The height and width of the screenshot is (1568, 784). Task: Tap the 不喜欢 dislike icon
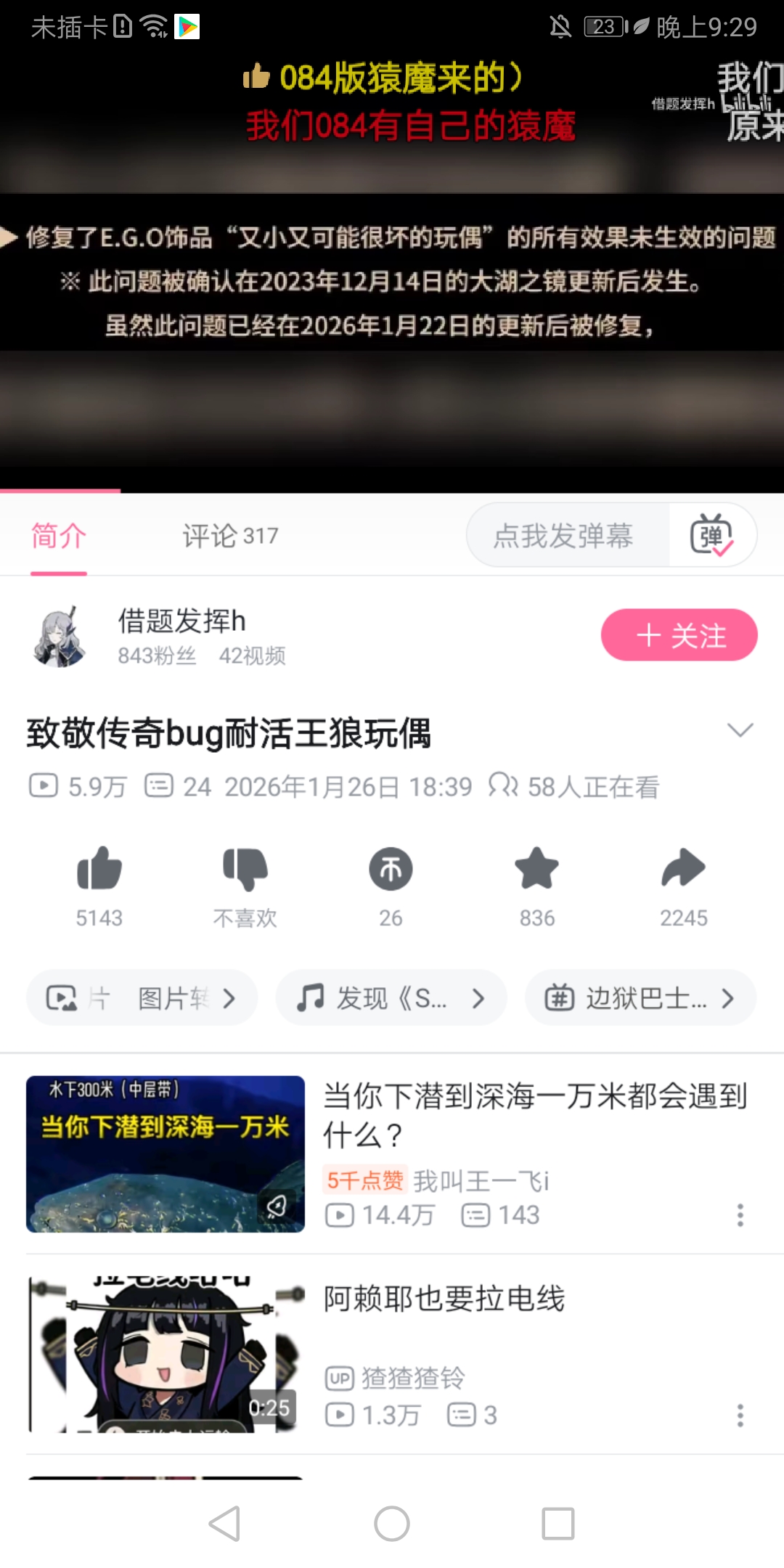[245, 870]
